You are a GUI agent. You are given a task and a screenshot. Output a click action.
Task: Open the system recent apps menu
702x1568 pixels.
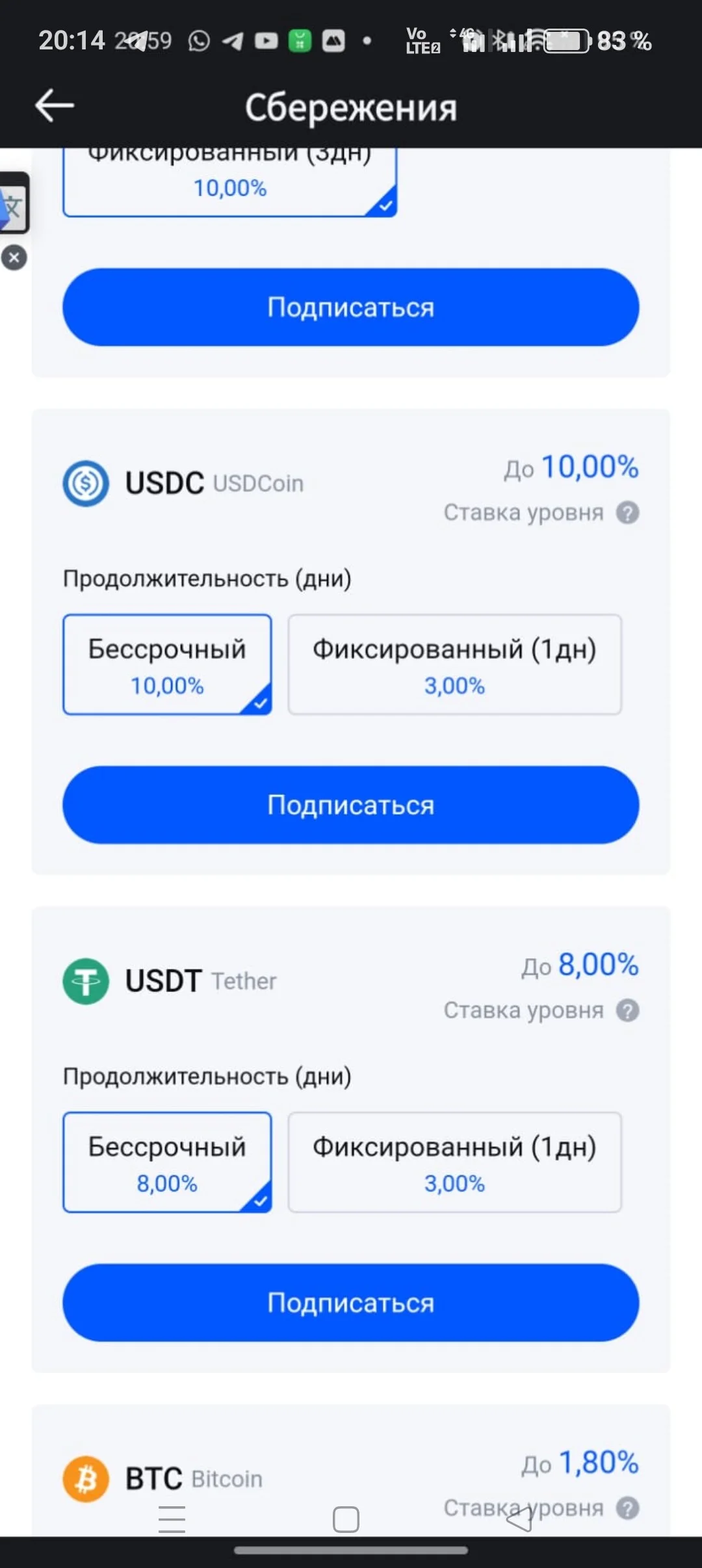(x=172, y=1519)
